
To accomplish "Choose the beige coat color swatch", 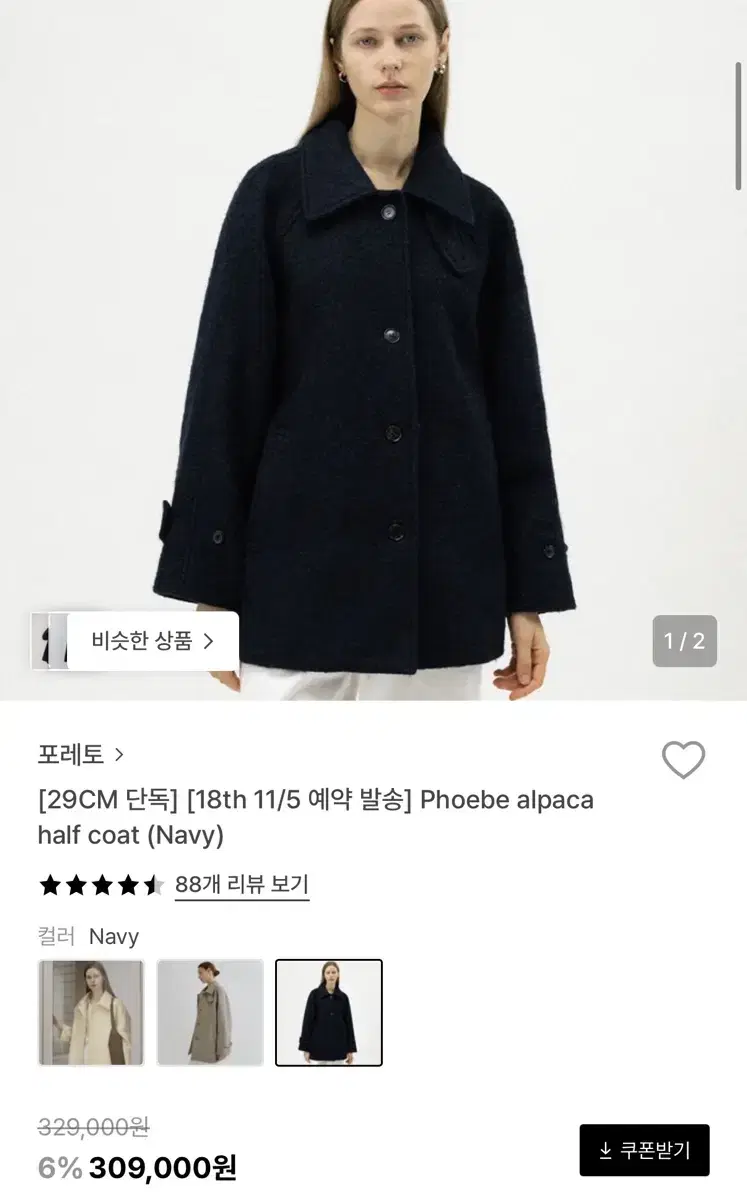I will [x=210, y=1012].
